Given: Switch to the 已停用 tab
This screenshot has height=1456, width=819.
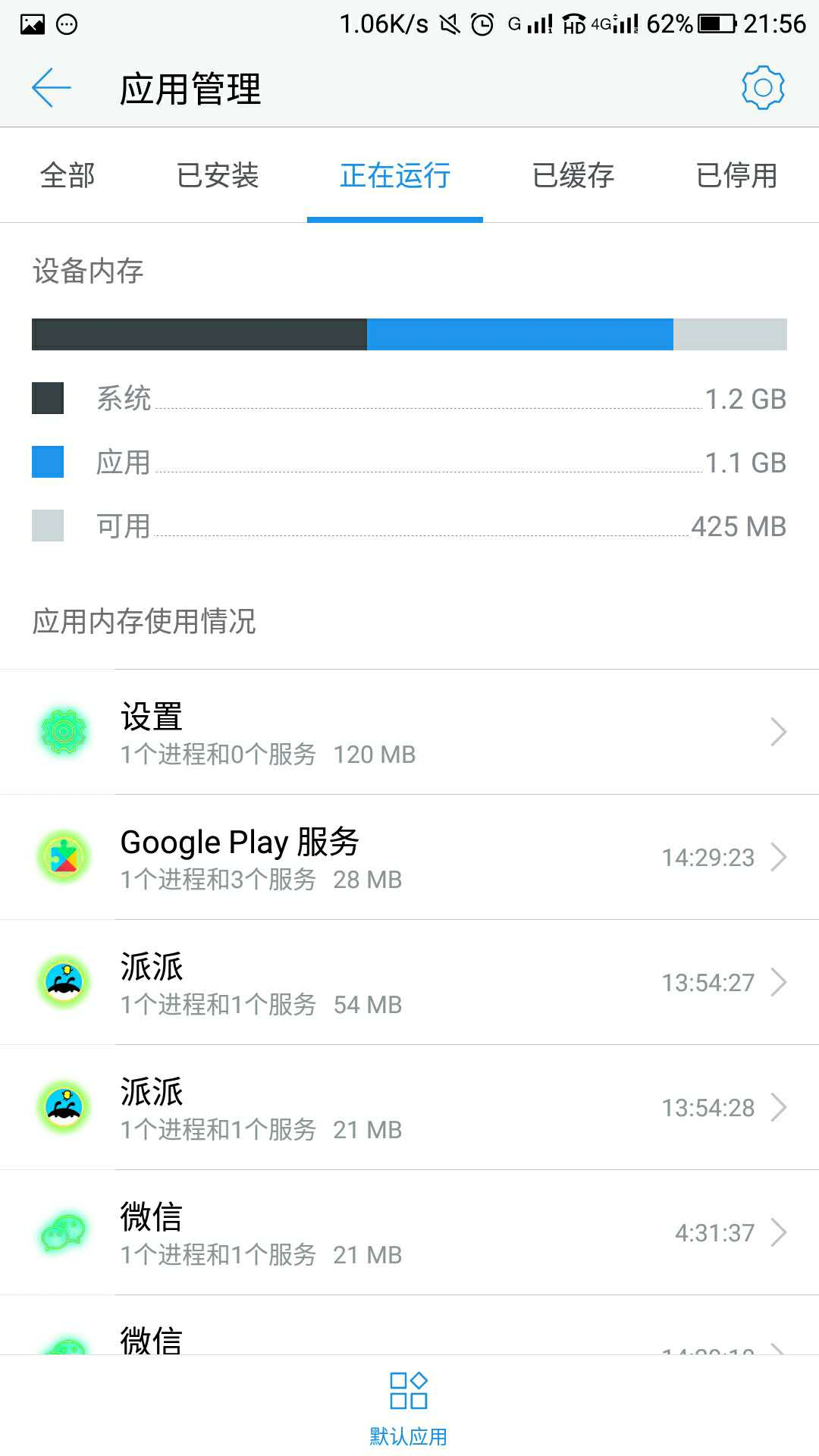Looking at the screenshot, I should [736, 175].
